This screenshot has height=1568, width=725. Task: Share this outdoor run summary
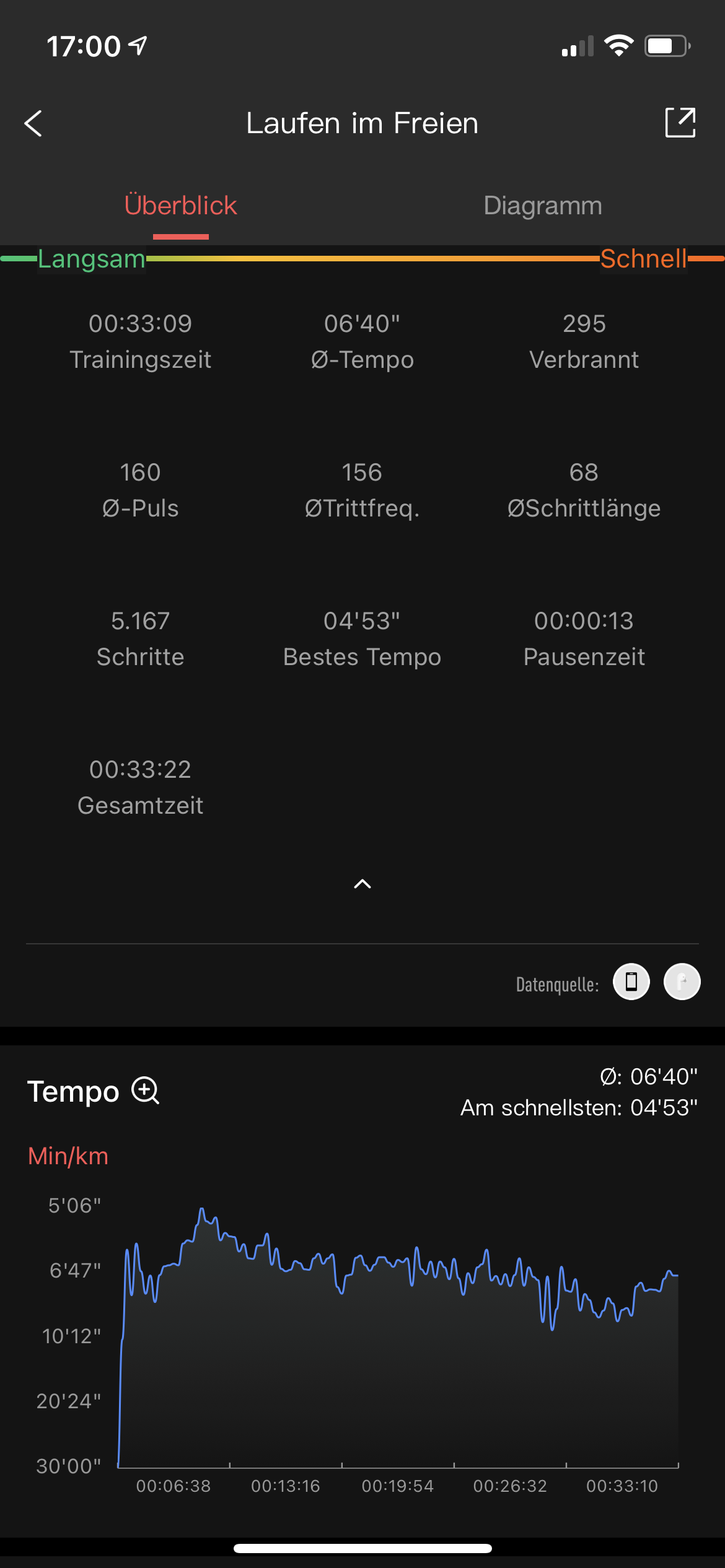point(680,123)
